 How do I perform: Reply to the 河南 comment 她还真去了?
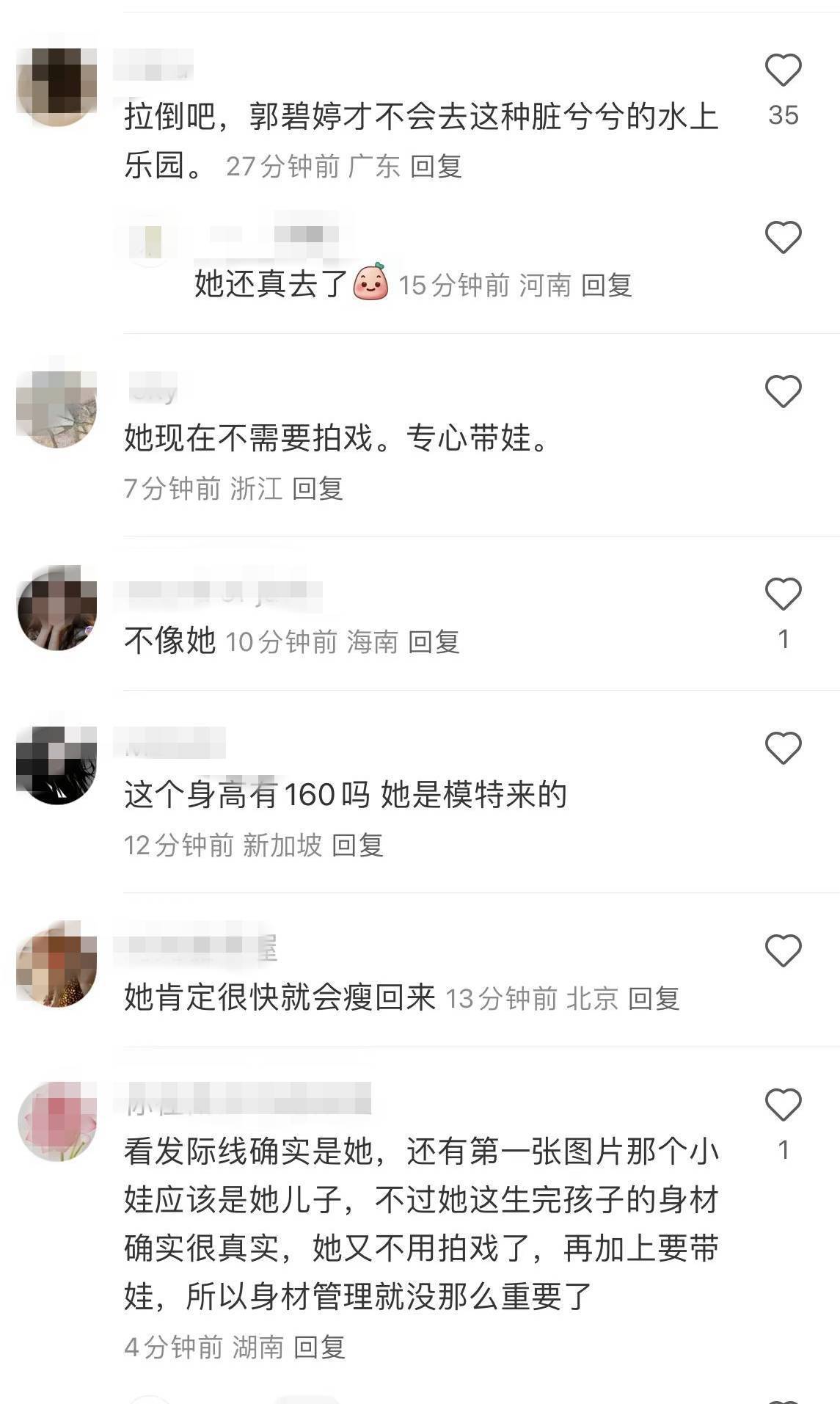[x=606, y=285]
